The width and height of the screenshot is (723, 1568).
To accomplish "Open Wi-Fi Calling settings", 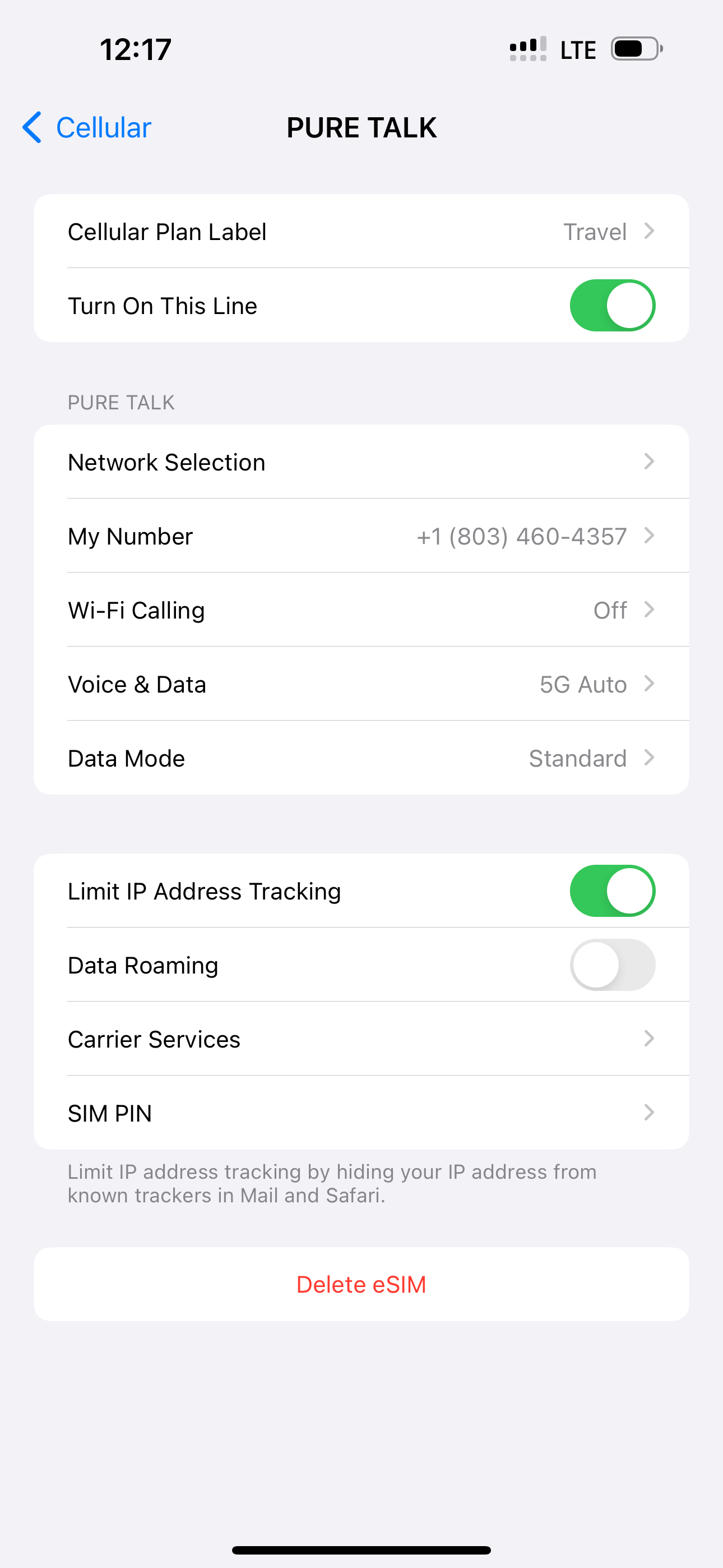I will [361, 610].
